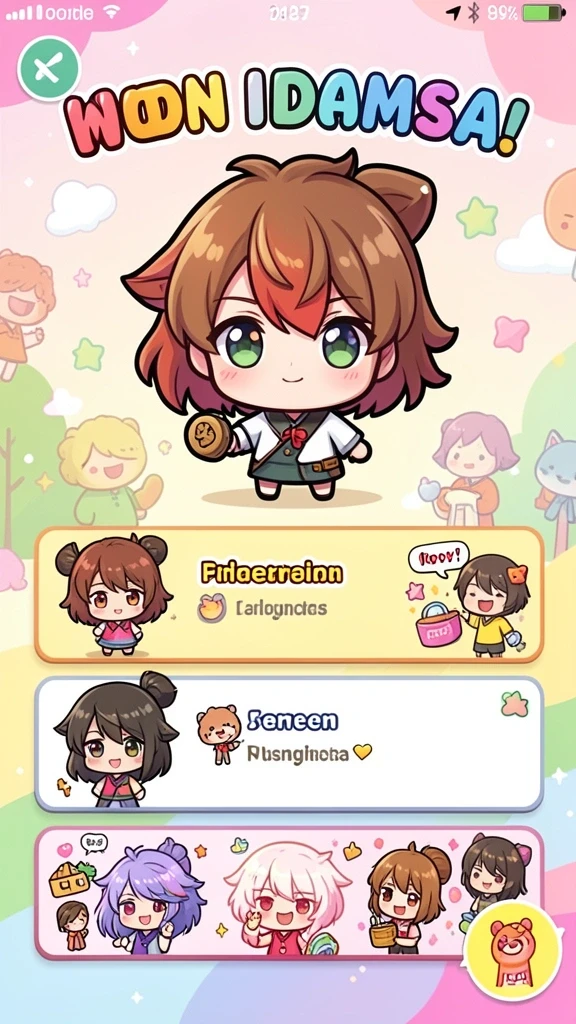Open the pink banner card with chibi characters

click(289, 893)
